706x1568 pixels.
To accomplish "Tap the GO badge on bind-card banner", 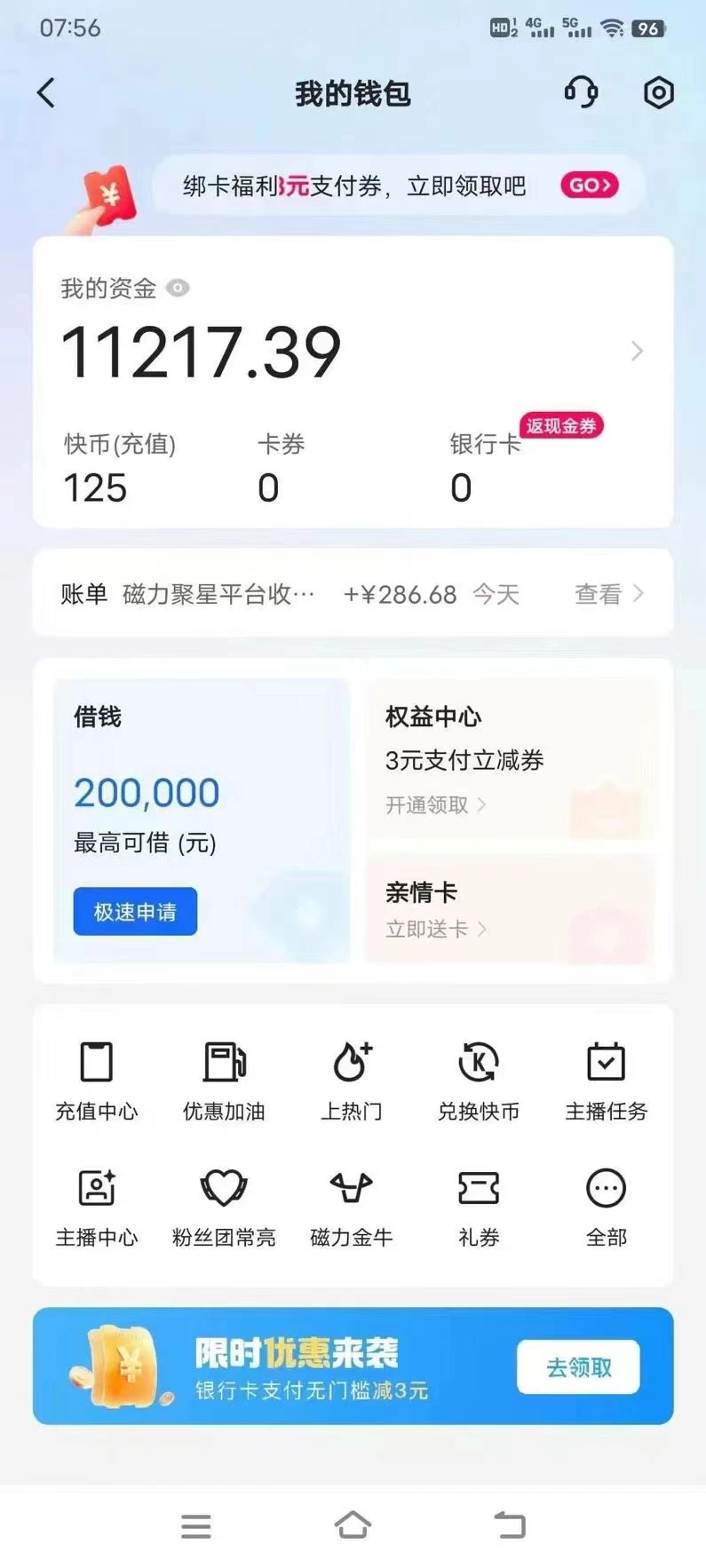I will point(589,186).
